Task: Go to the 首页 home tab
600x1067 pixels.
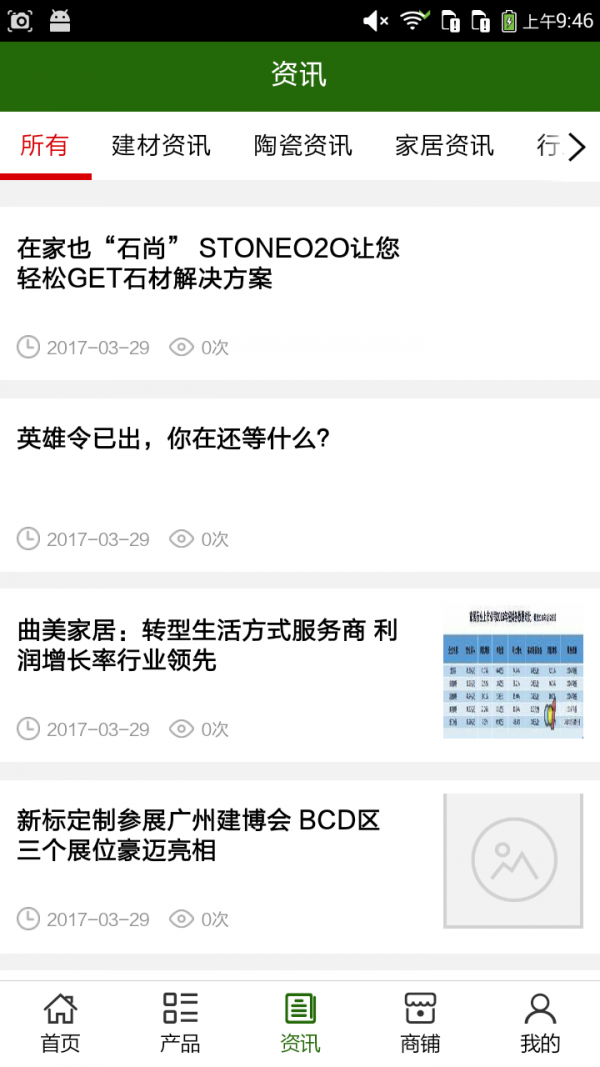Action: coord(60,1023)
